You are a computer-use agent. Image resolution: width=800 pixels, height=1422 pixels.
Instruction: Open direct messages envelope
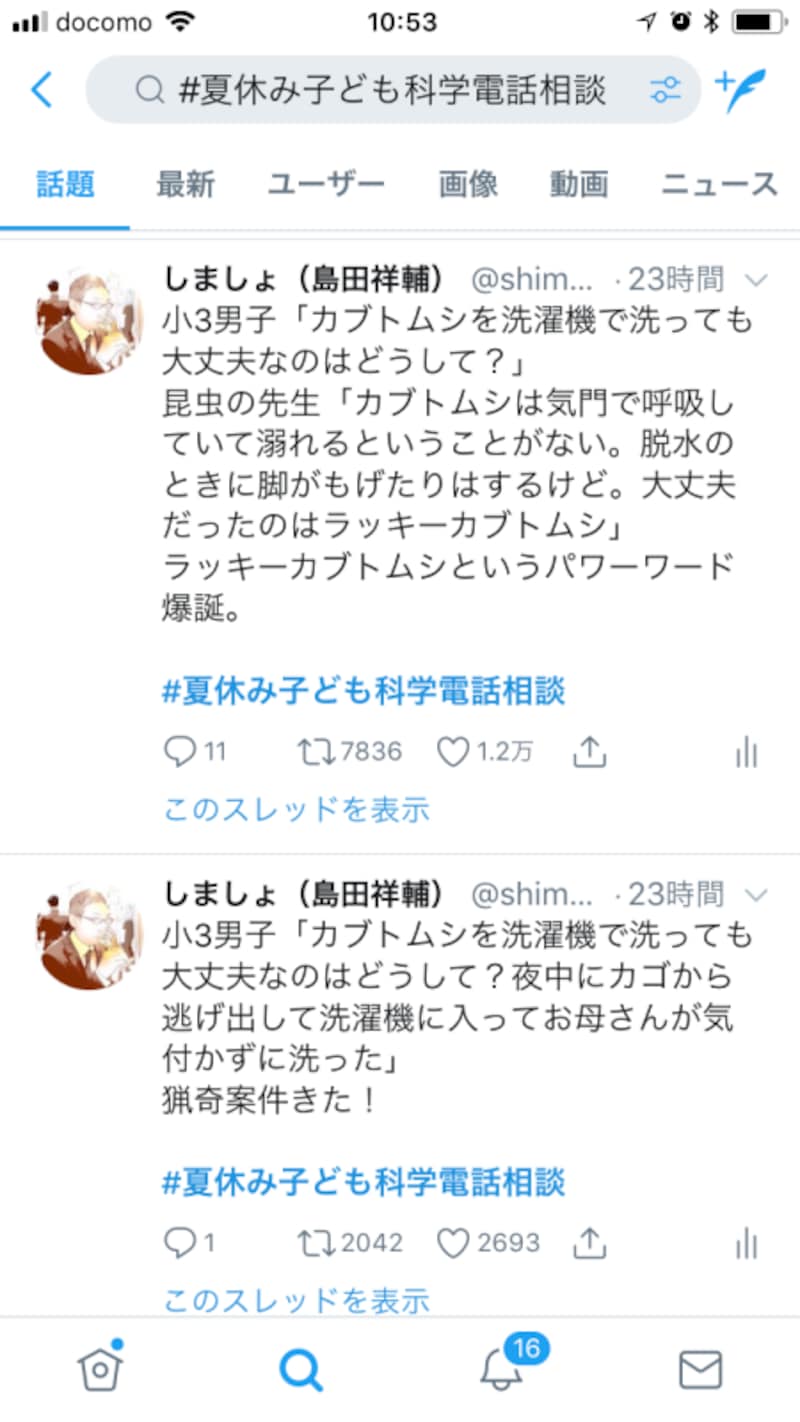coord(700,1368)
